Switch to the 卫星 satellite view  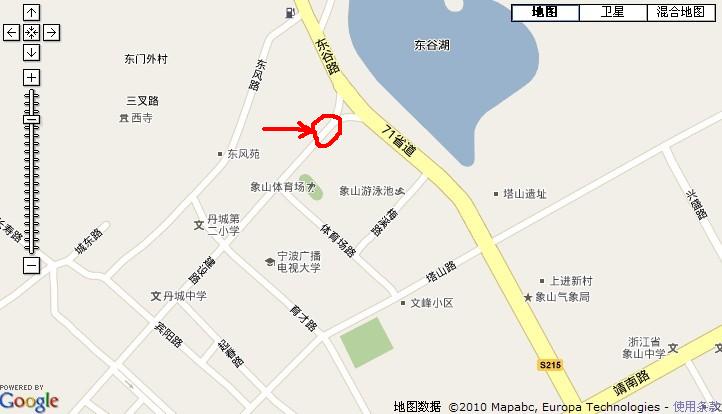[612, 12]
